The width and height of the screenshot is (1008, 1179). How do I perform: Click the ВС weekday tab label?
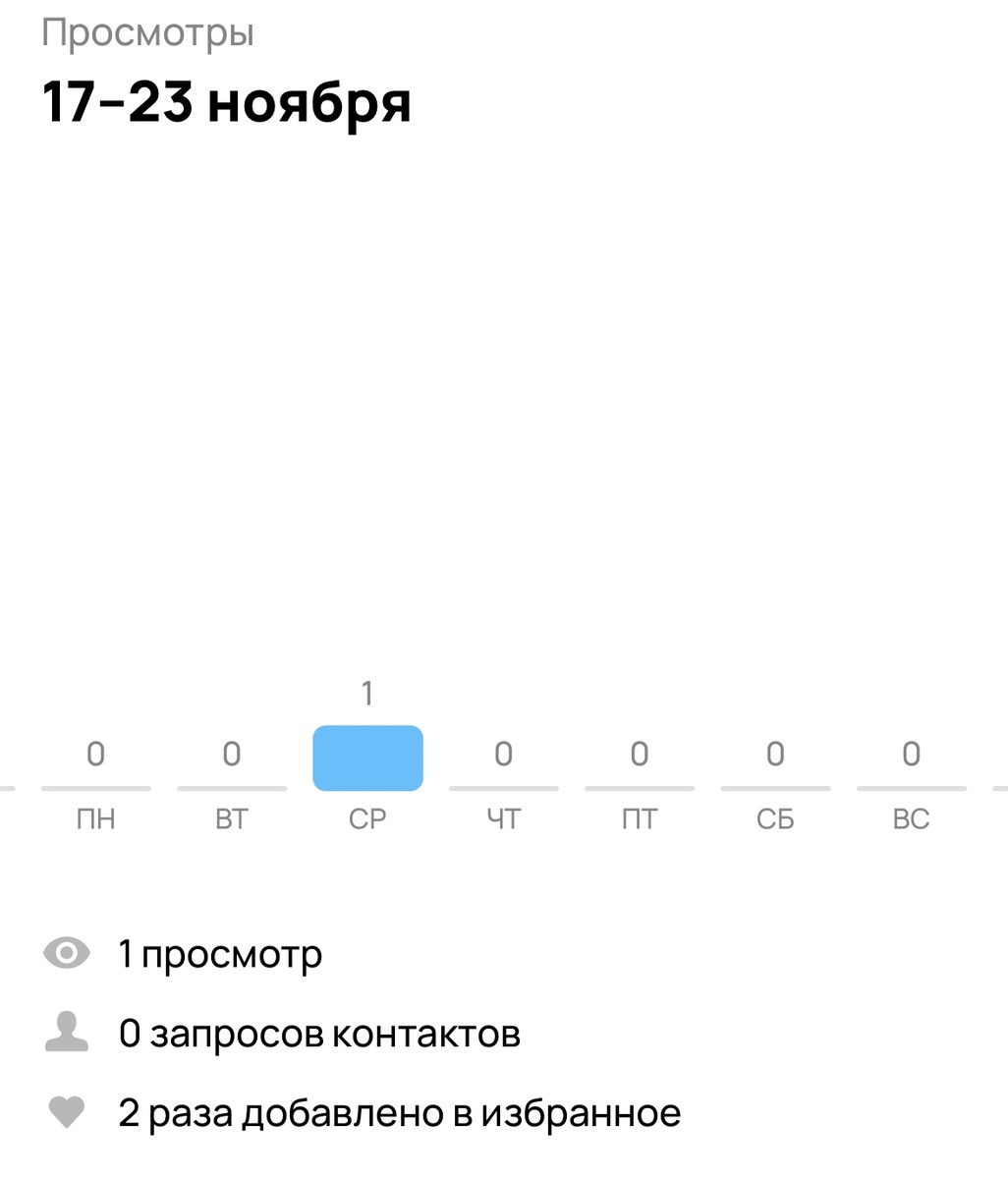click(912, 818)
